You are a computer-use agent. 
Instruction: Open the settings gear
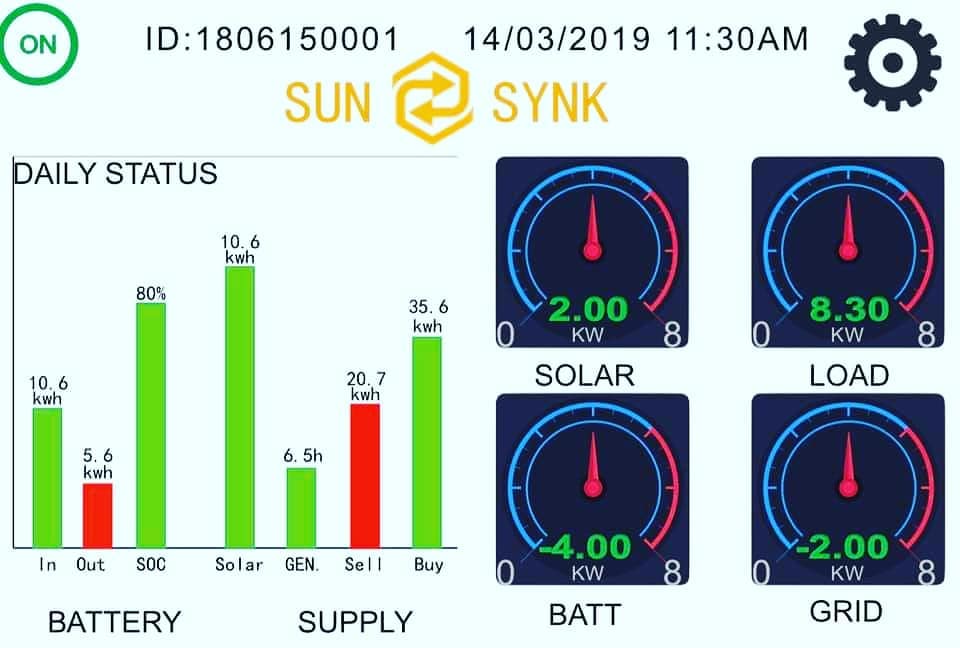pyautogui.click(x=892, y=61)
